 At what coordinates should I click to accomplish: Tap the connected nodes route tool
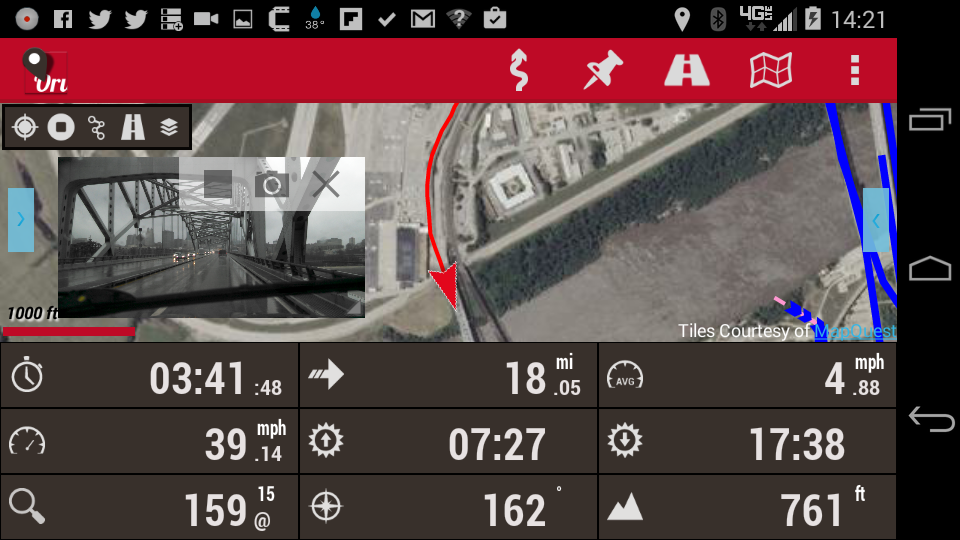pyautogui.click(x=97, y=127)
